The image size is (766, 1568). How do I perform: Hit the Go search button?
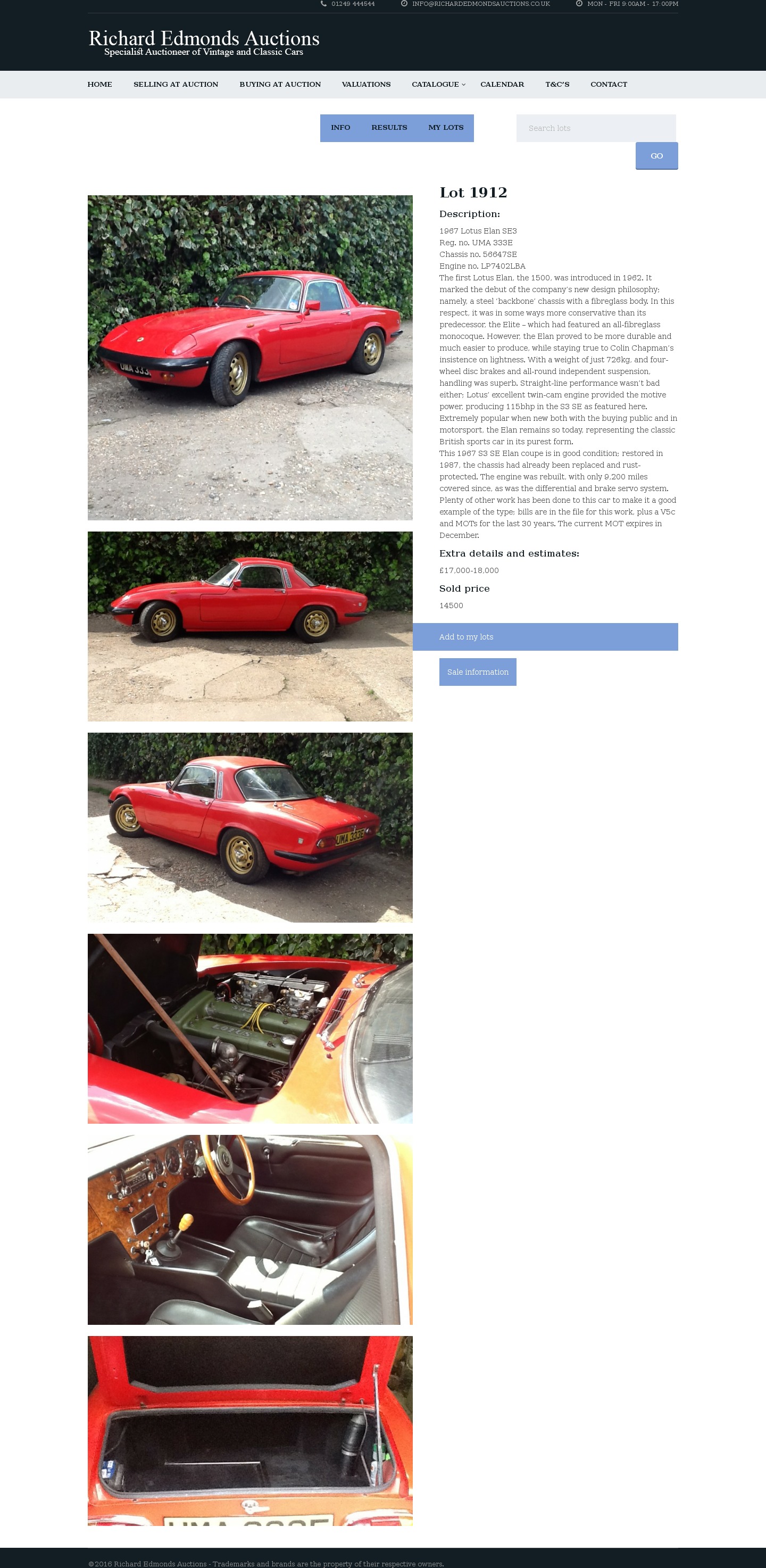coord(656,156)
